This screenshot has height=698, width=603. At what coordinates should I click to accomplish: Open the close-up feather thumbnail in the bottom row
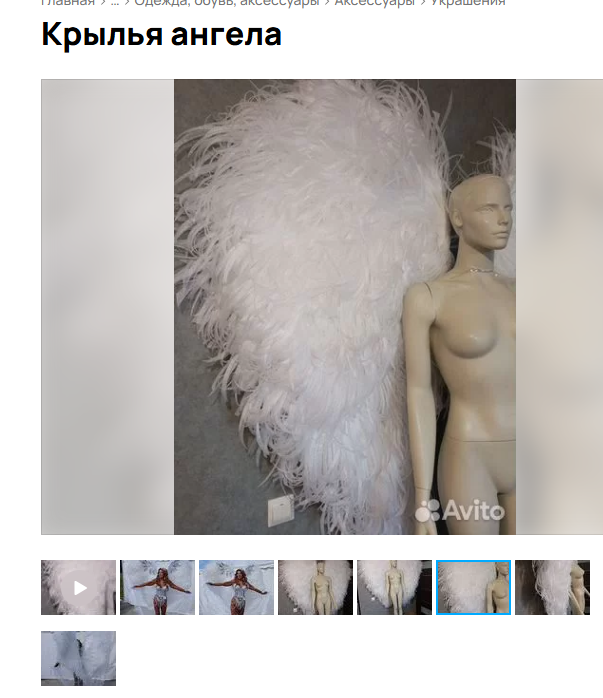(x=79, y=658)
